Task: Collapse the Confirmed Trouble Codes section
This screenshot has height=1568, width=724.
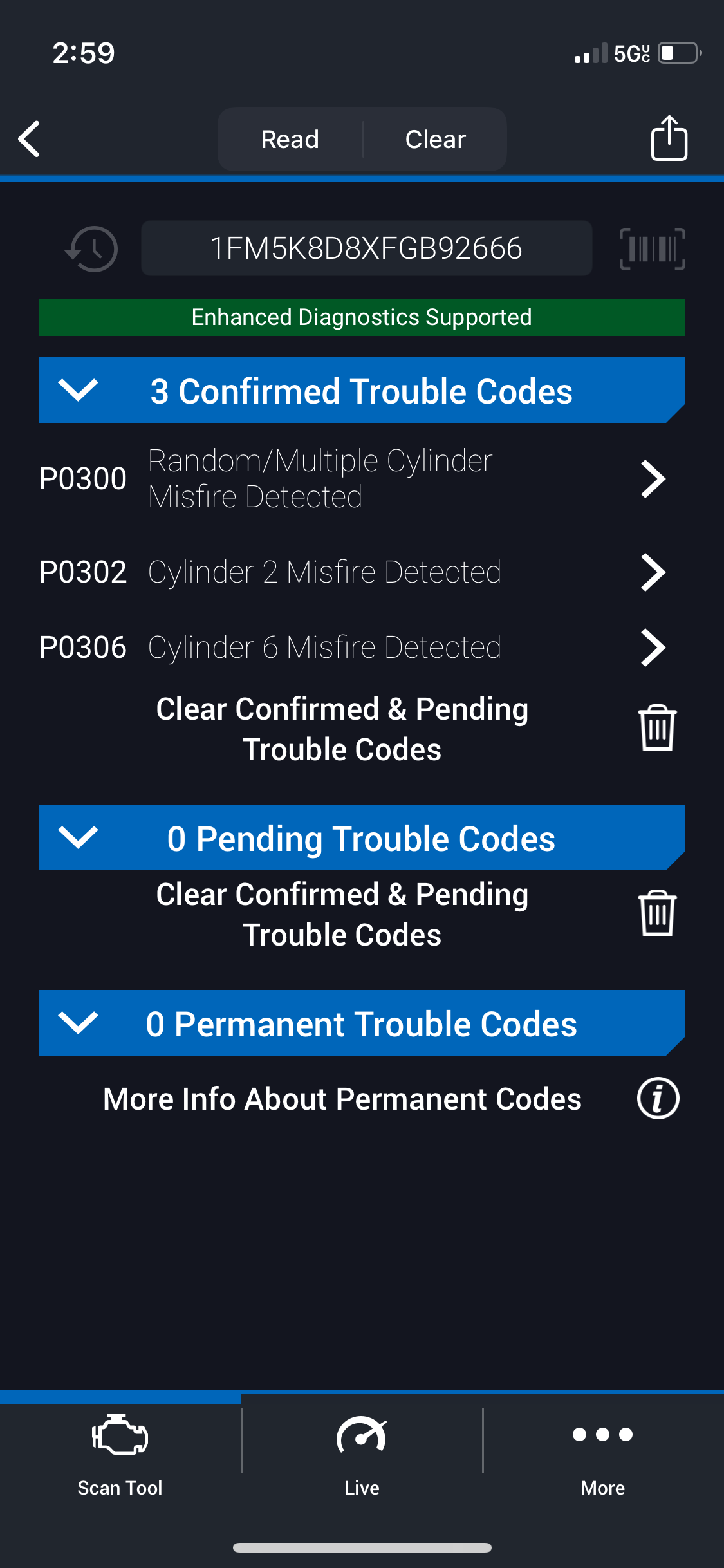Action: pos(362,390)
